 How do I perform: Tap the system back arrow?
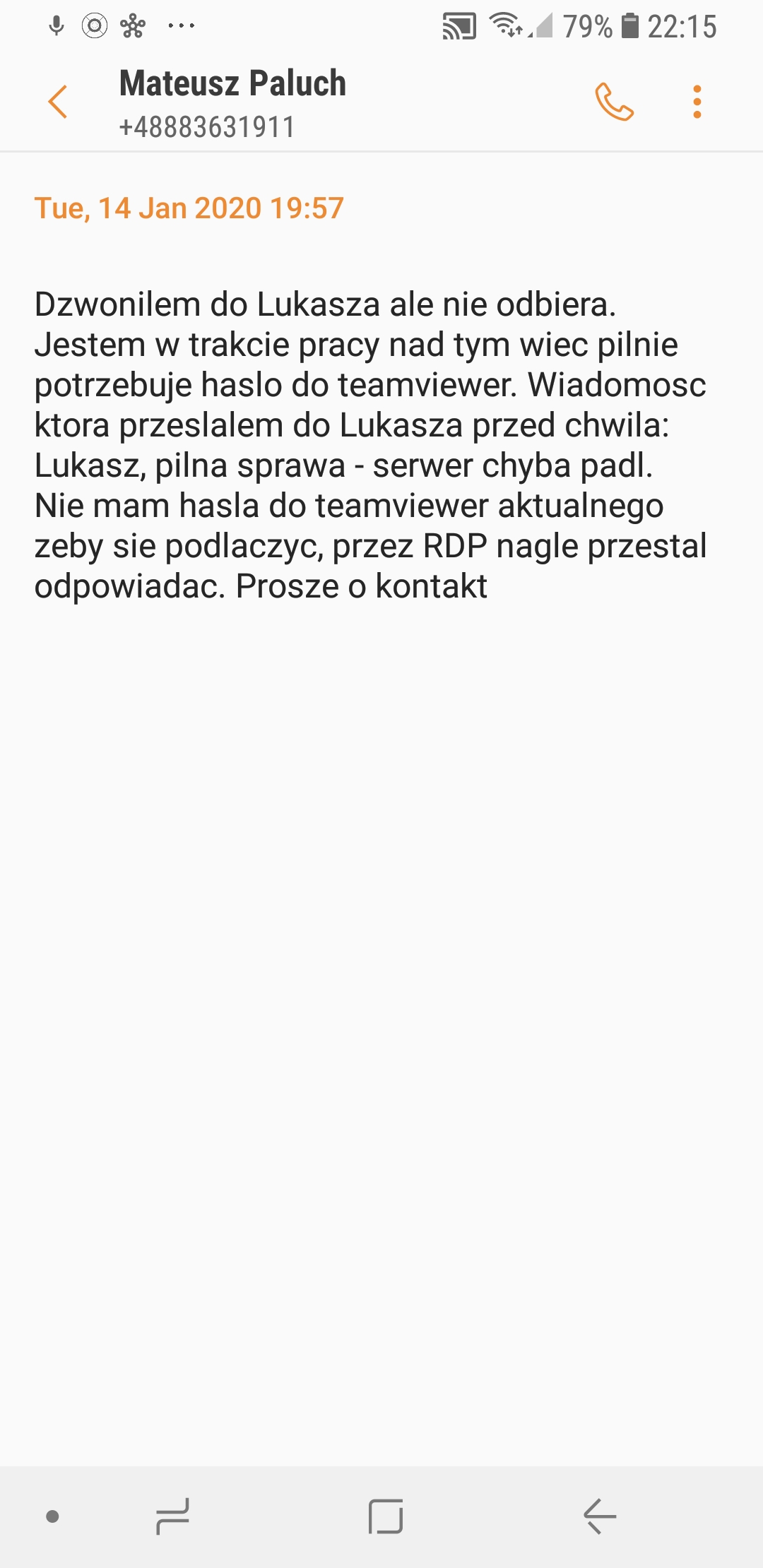click(x=600, y=1516)
